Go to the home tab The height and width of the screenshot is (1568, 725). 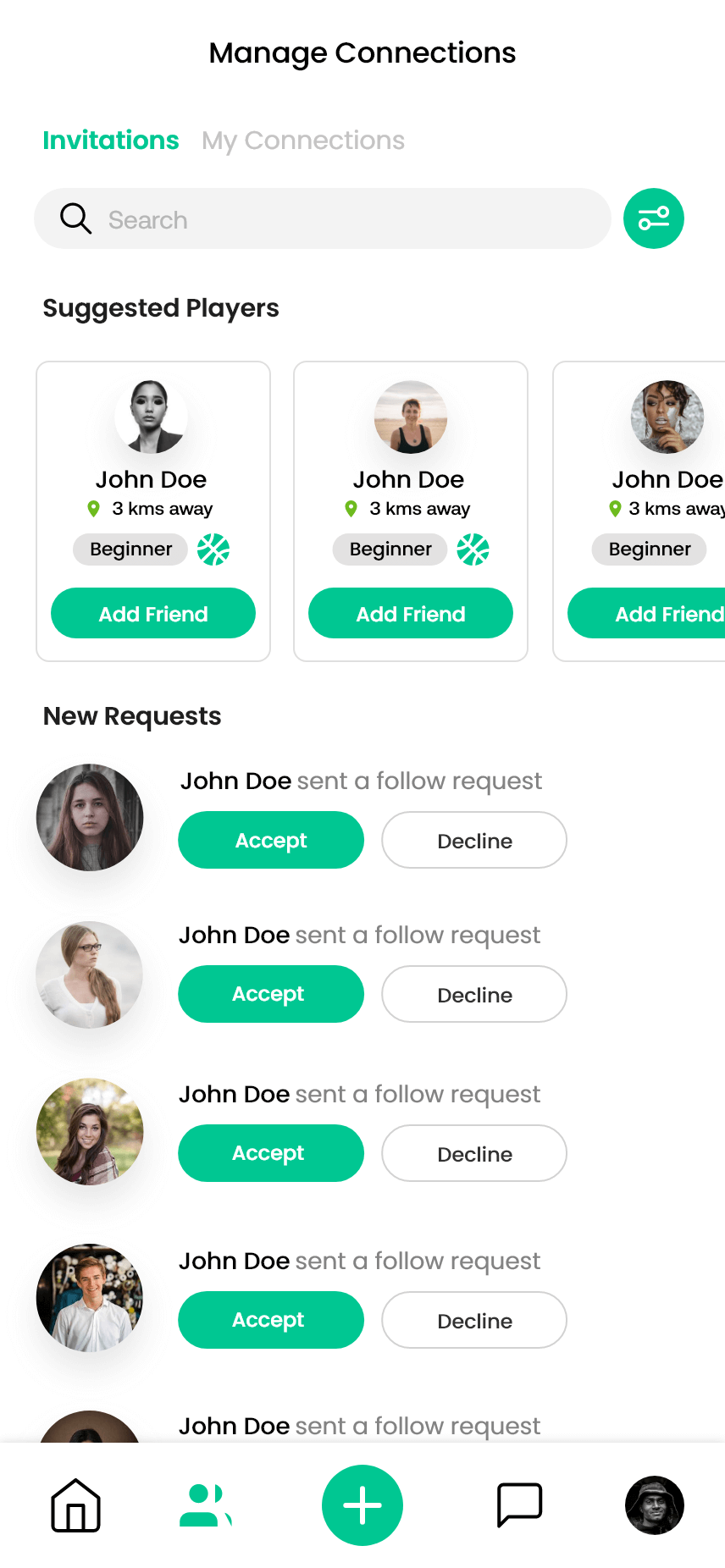pyautogui.click(x=76, y=1505)
